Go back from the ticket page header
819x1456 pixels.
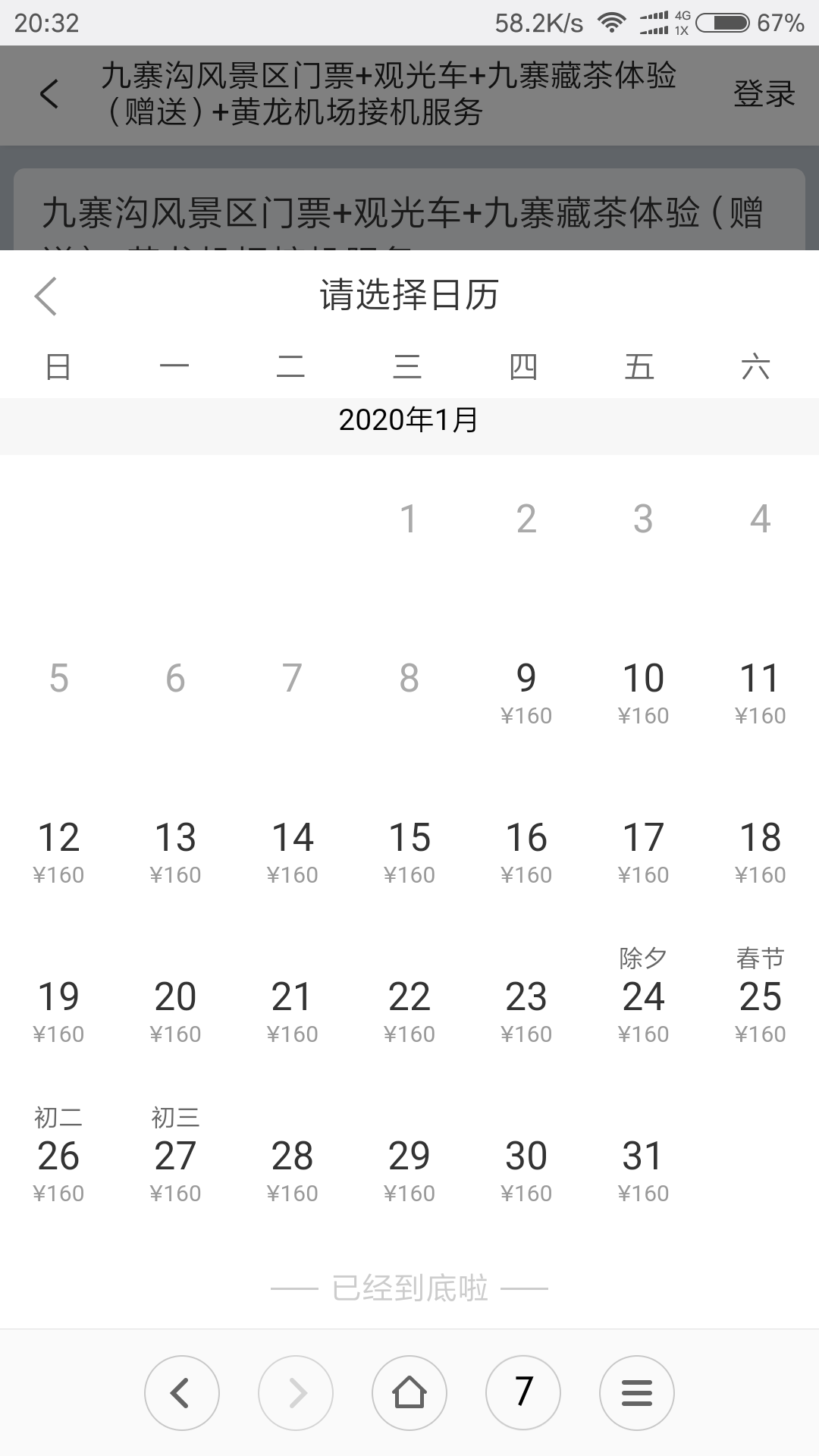49,94
